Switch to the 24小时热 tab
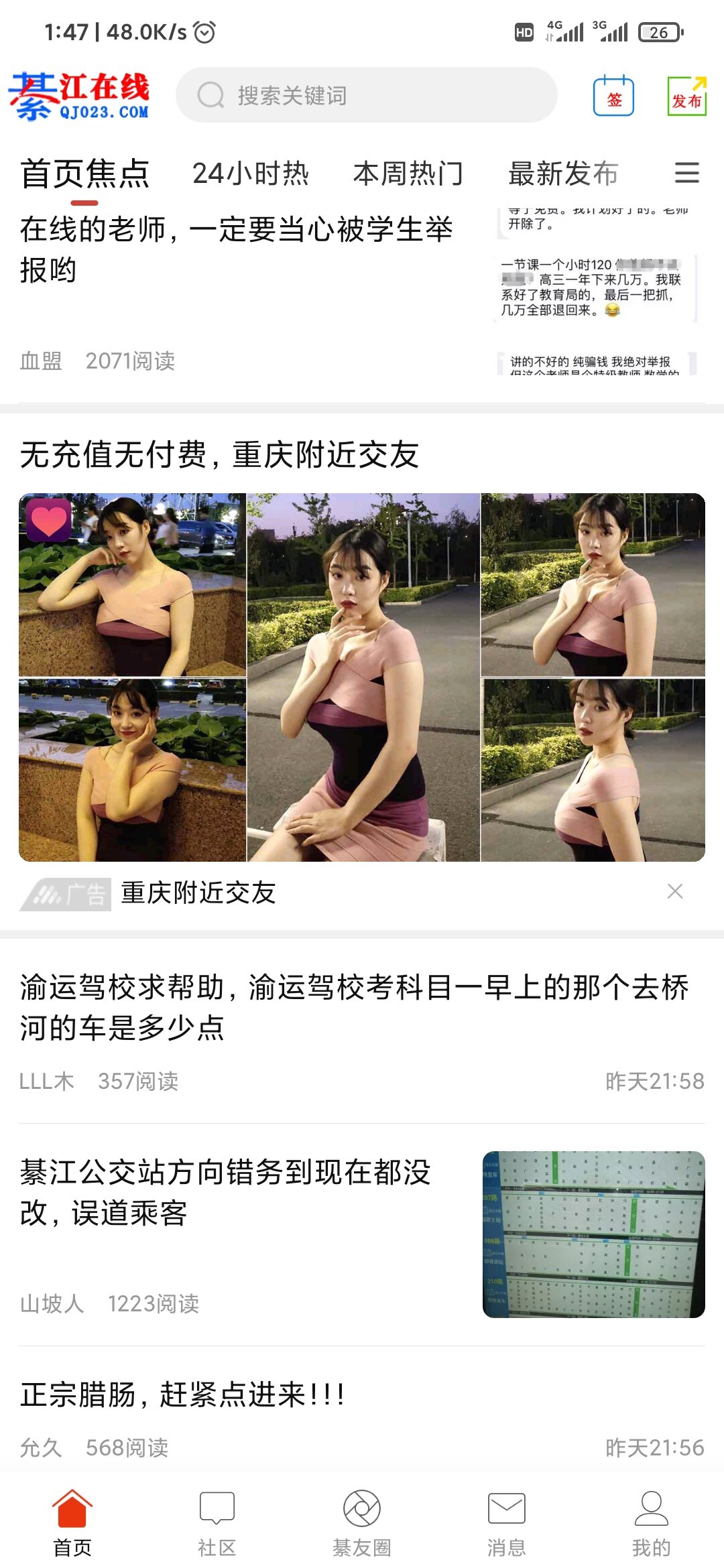The height and width of the screenshot is (1568, 724). tap(250, 174)
